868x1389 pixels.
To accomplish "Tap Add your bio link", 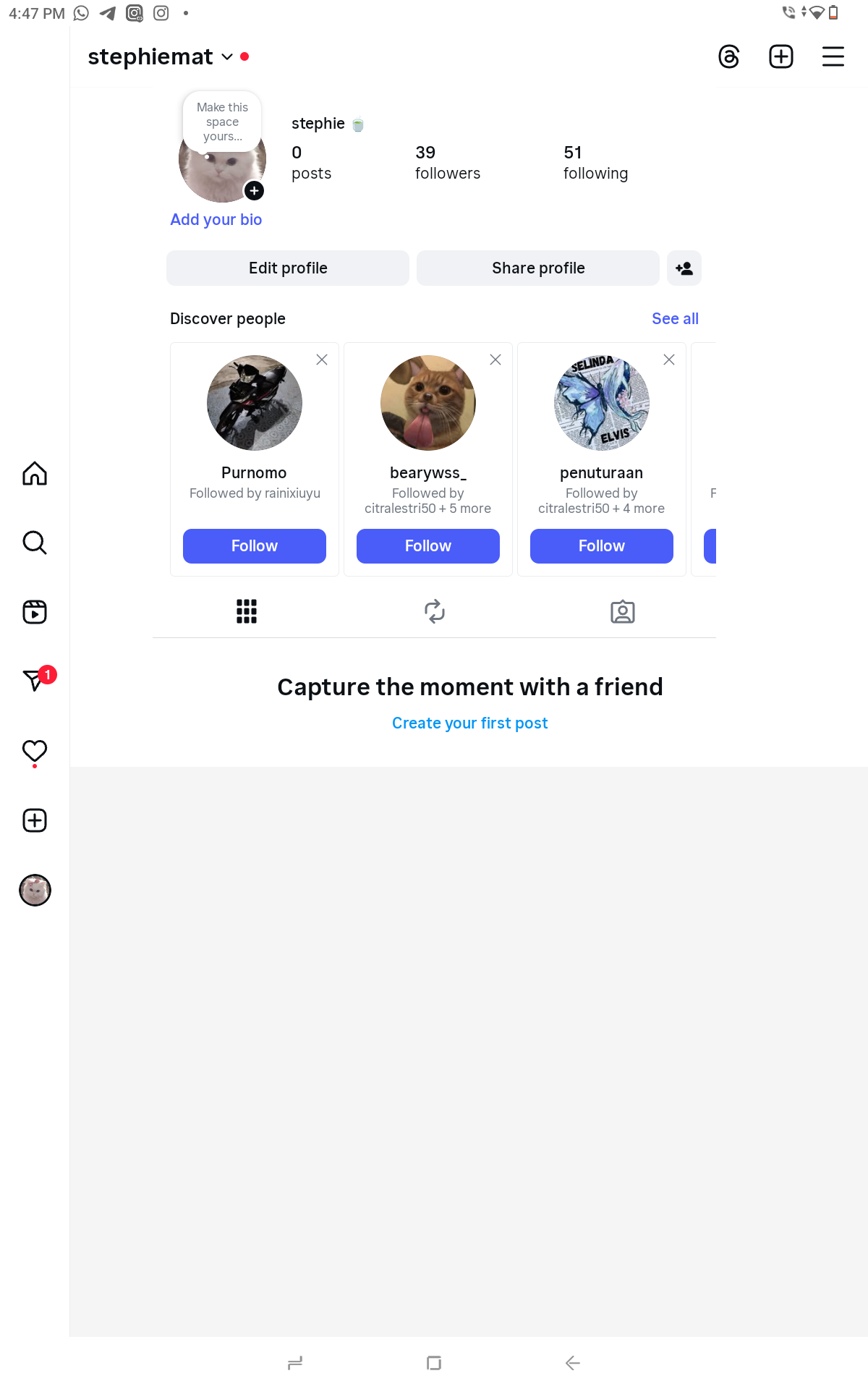I will click(x=216, y=220).
